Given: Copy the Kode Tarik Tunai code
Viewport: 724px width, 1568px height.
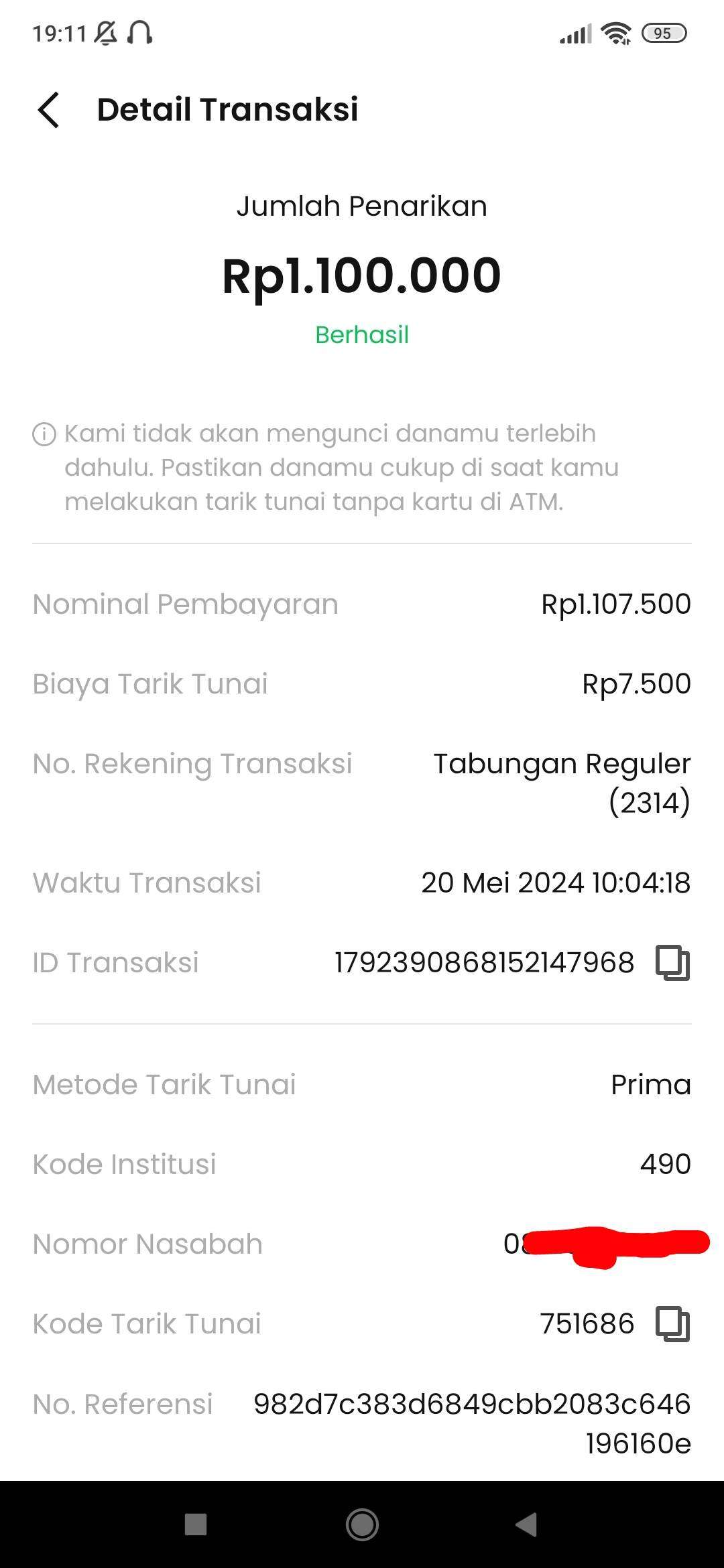Looking at the screenshot, I should 672,1324.
